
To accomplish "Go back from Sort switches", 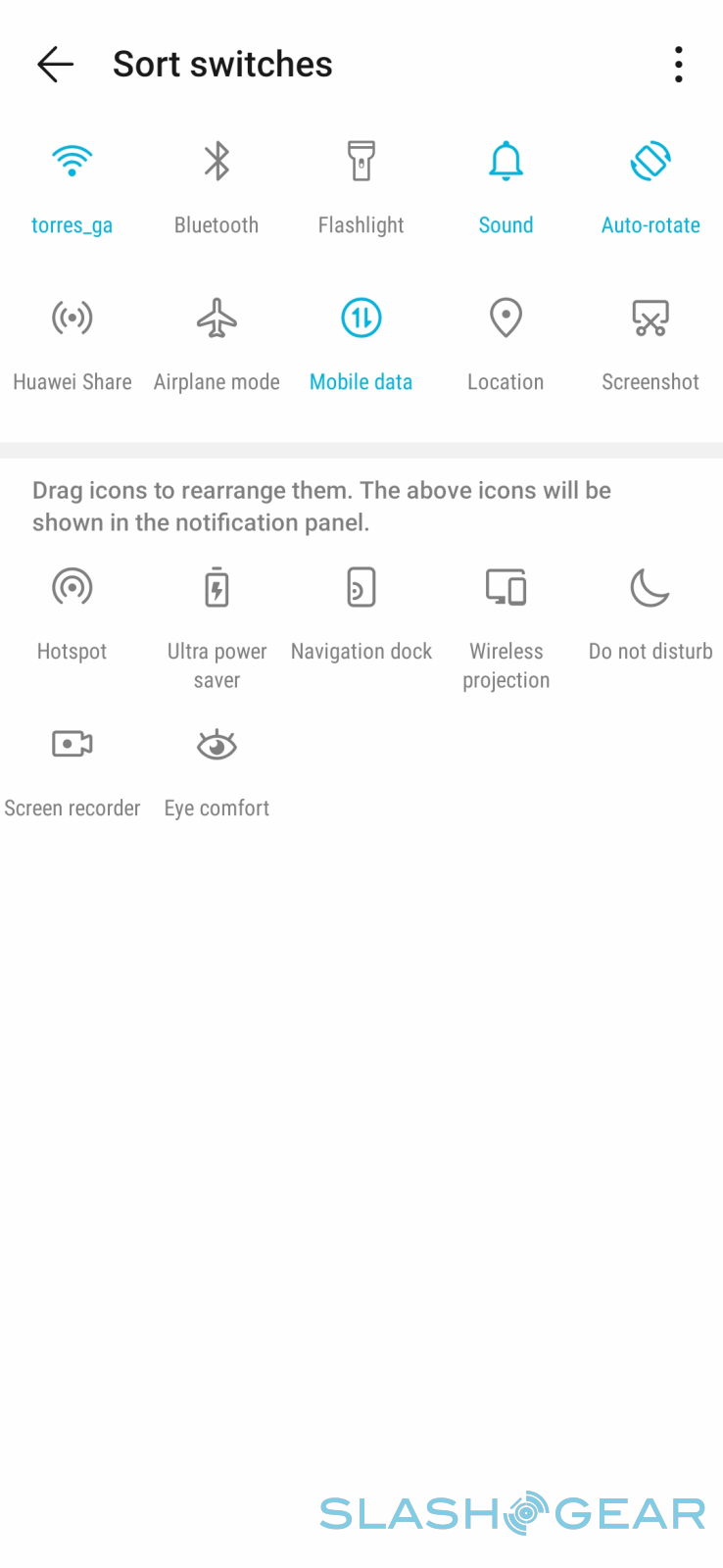I will pos(55,65).
